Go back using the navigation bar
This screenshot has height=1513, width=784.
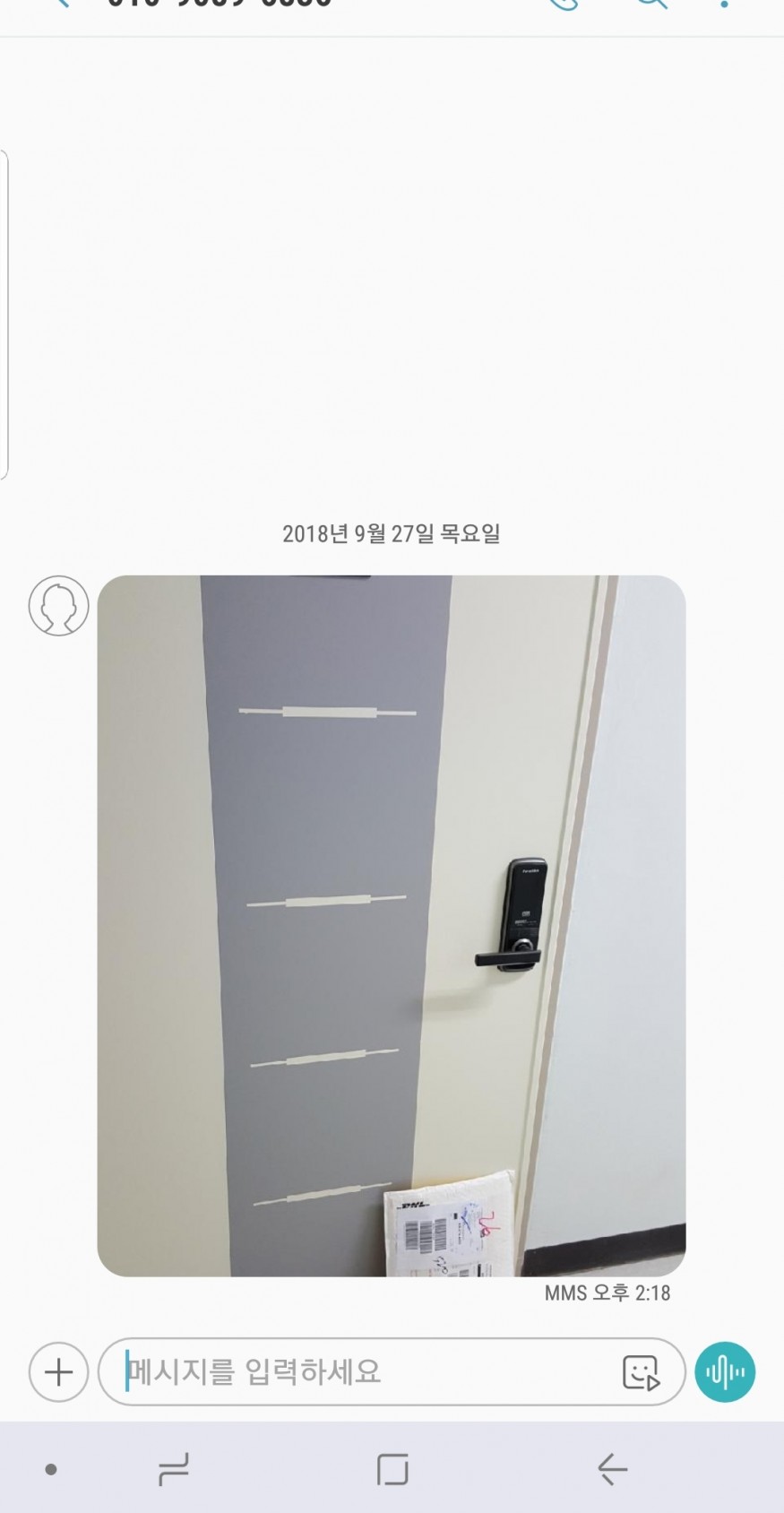point(612,1470)
